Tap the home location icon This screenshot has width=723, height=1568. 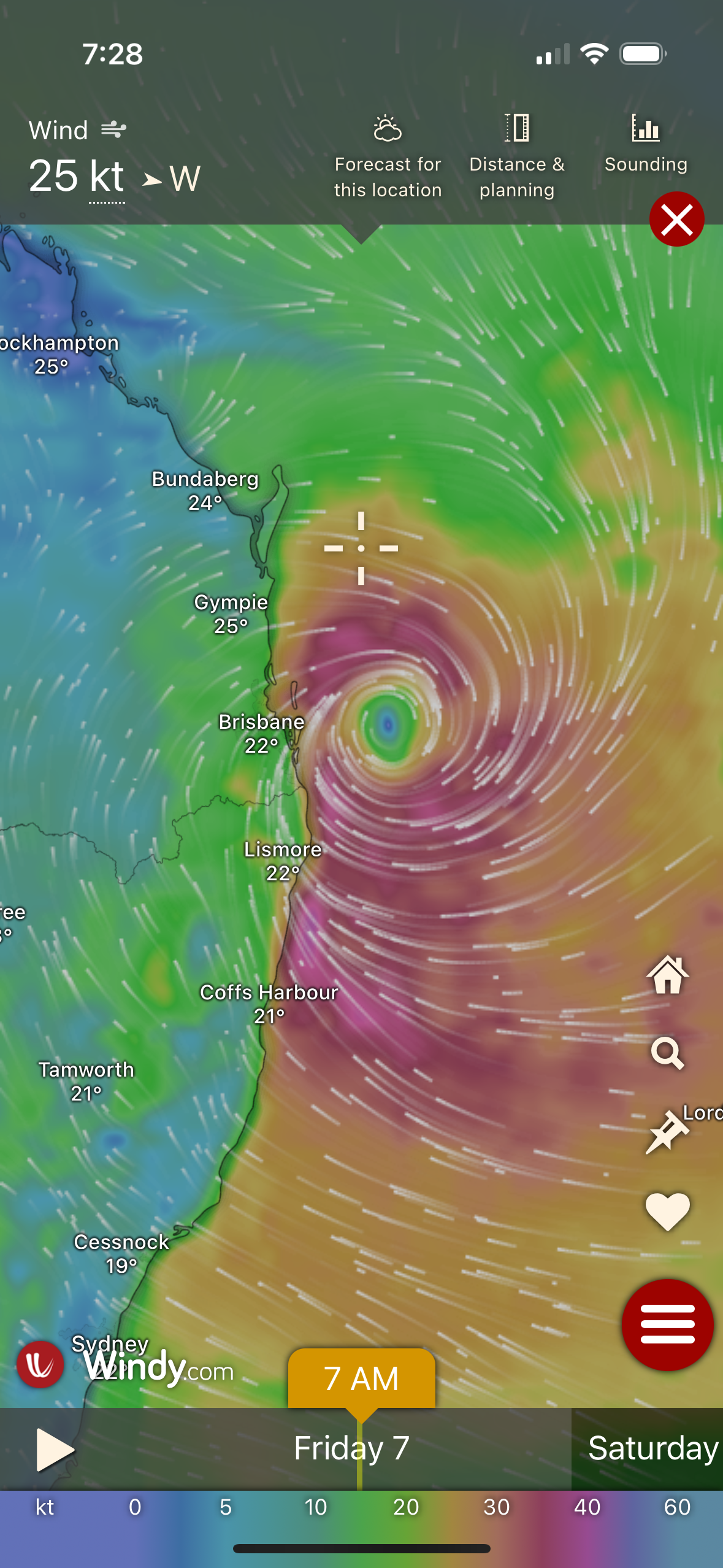click(x=667, y=975)
